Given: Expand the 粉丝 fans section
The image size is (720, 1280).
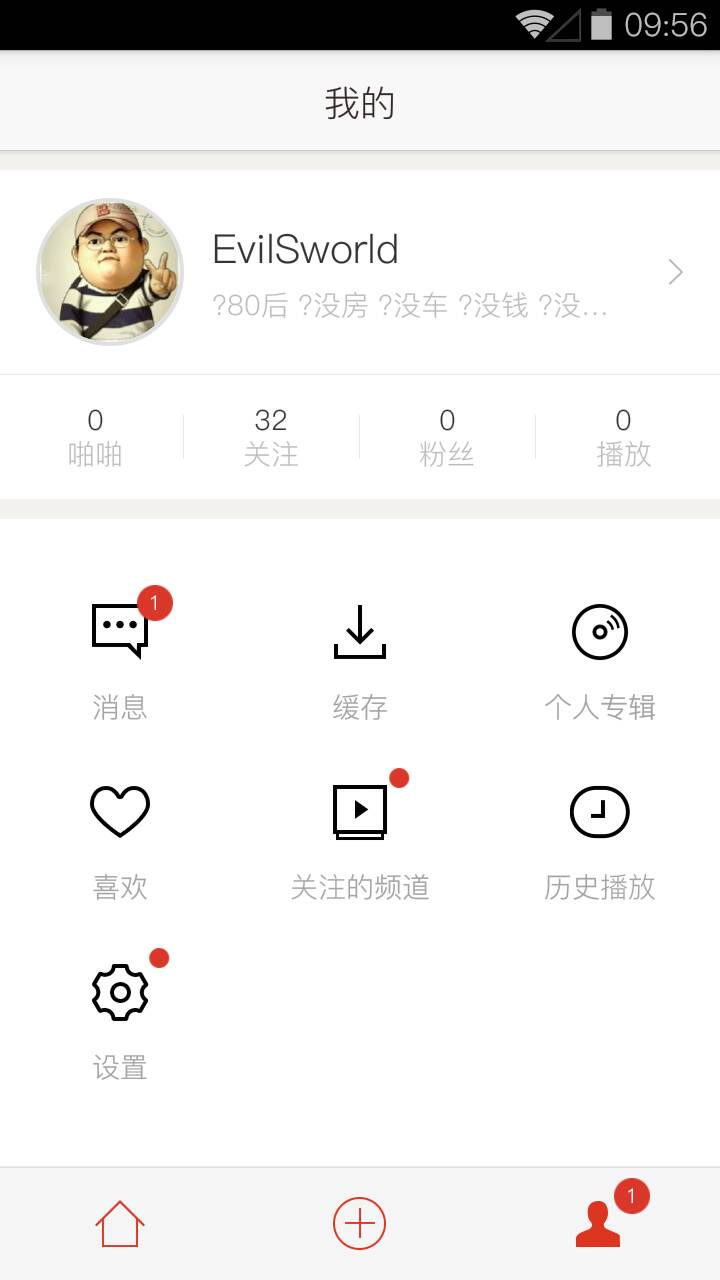Looking at the screenshot, I should (446, 435).
